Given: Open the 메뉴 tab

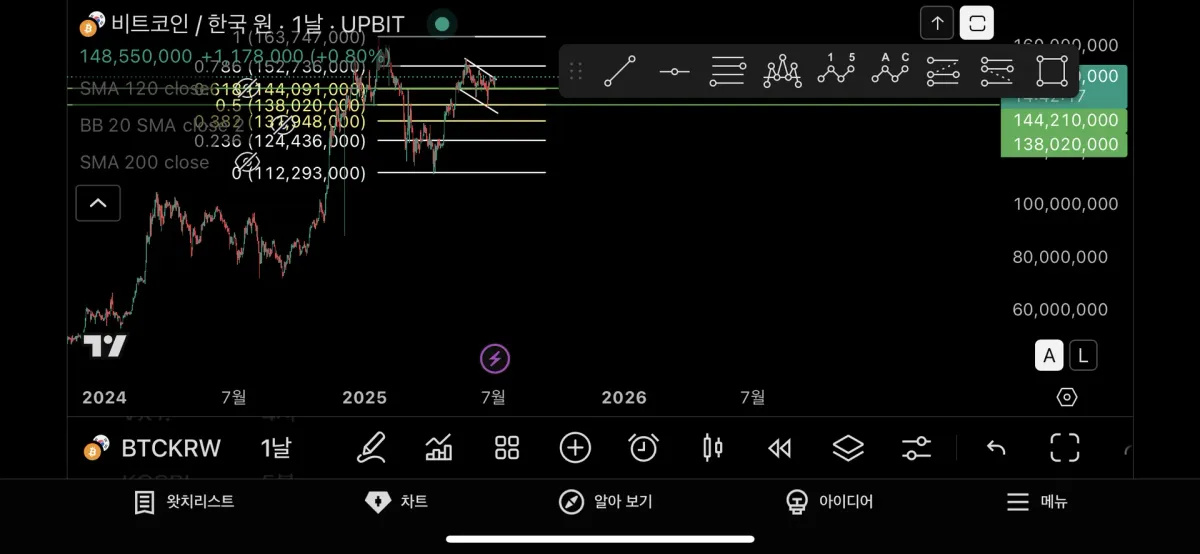Looking at the screenshot, I should pos(1036,502).
